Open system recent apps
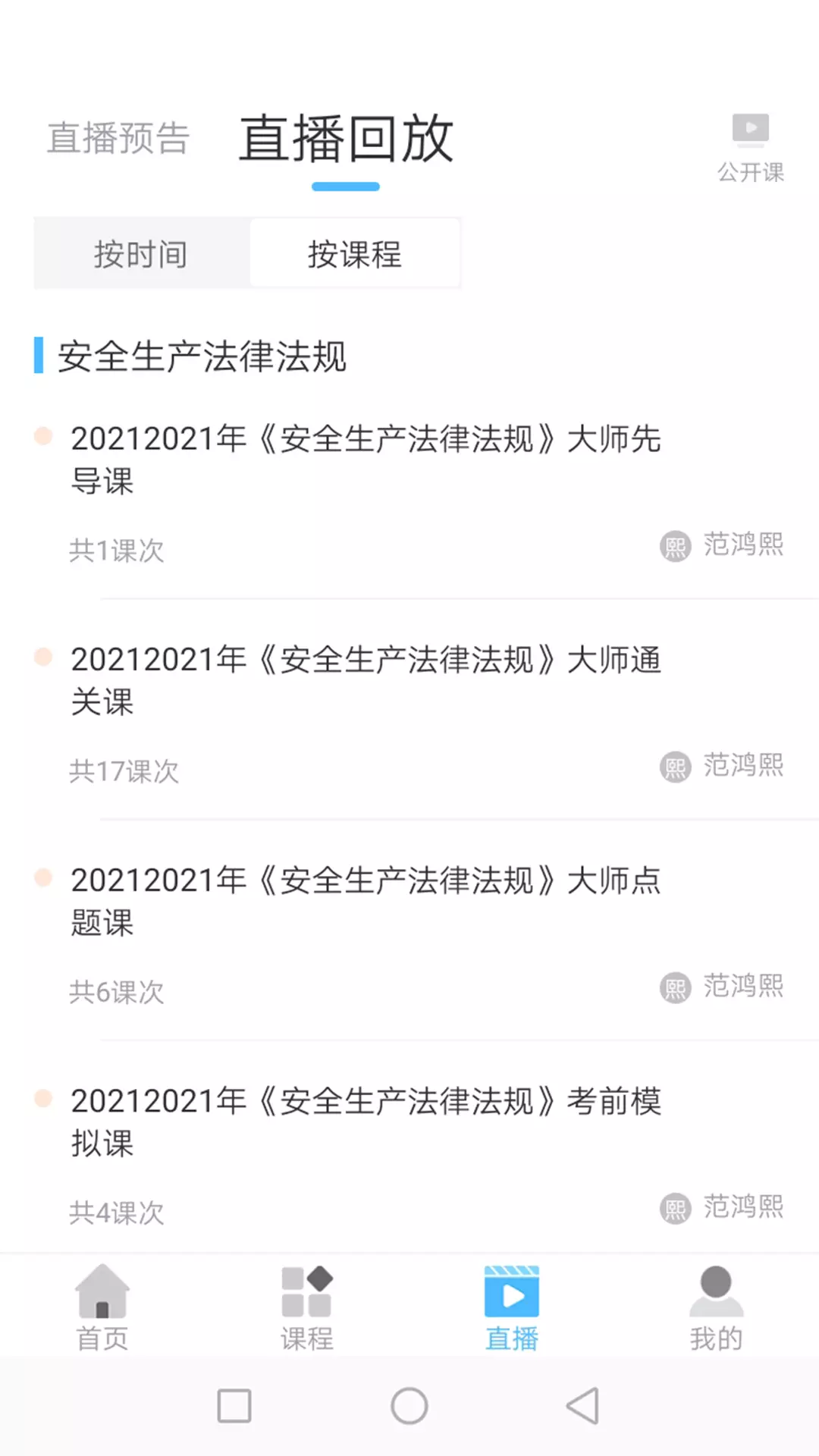This screenshot has height=1456, width=819. [234, 1406]
